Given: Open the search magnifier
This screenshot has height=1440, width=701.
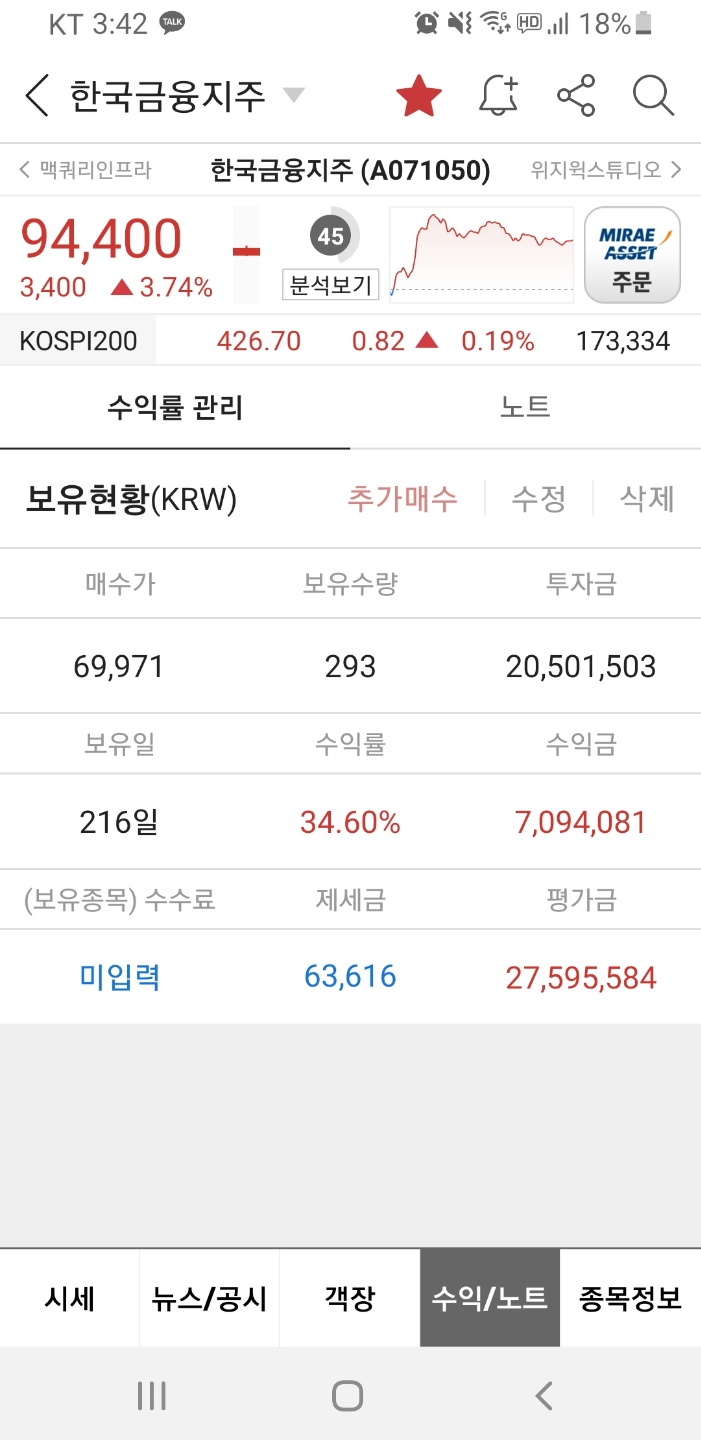Looking at the screenshot, I should (653, 96).
